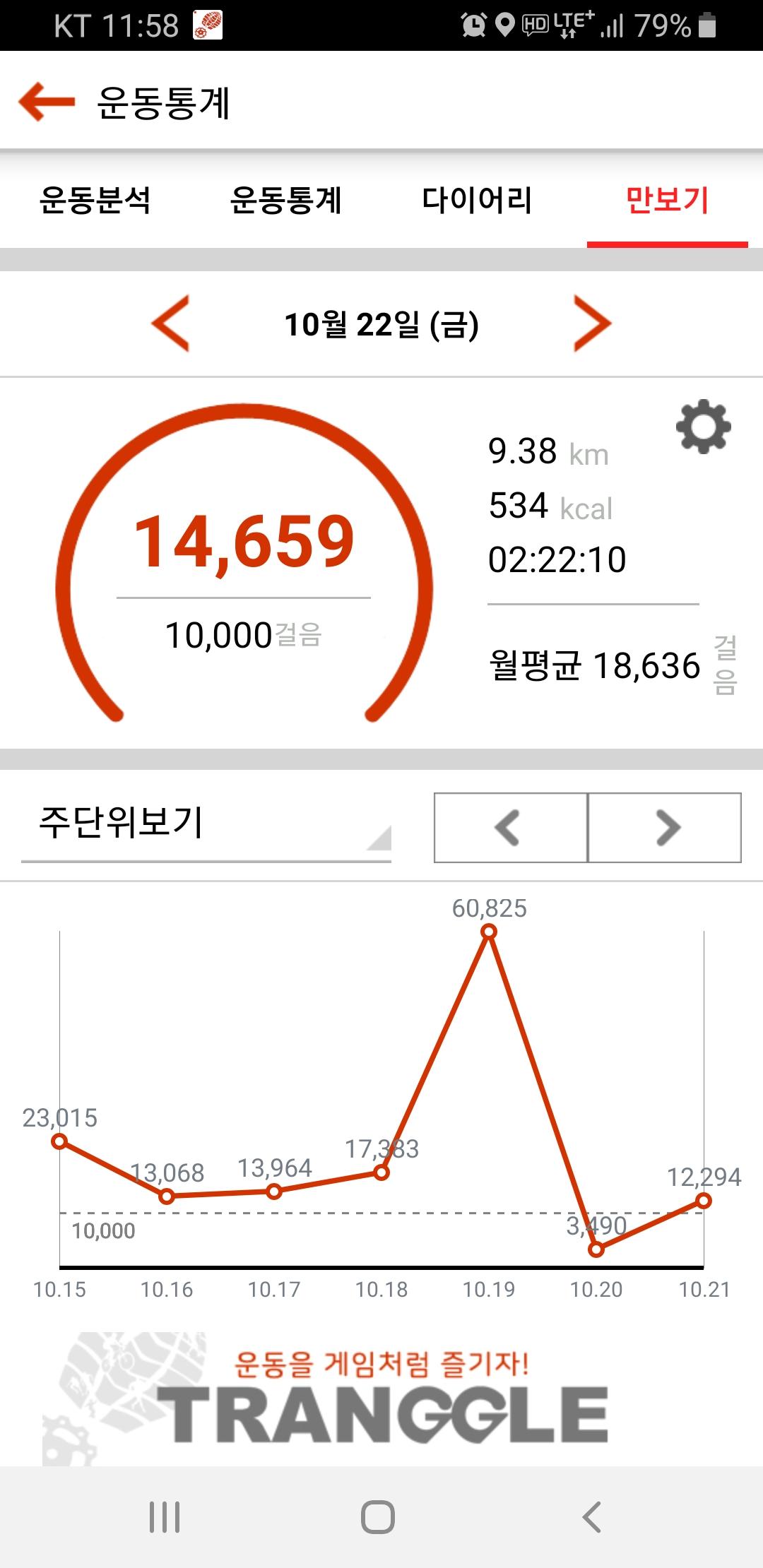This screenshot has height=1568, width=763.
Task: Switch to the 다이어리 tab
Action: [x=477, y=200]
